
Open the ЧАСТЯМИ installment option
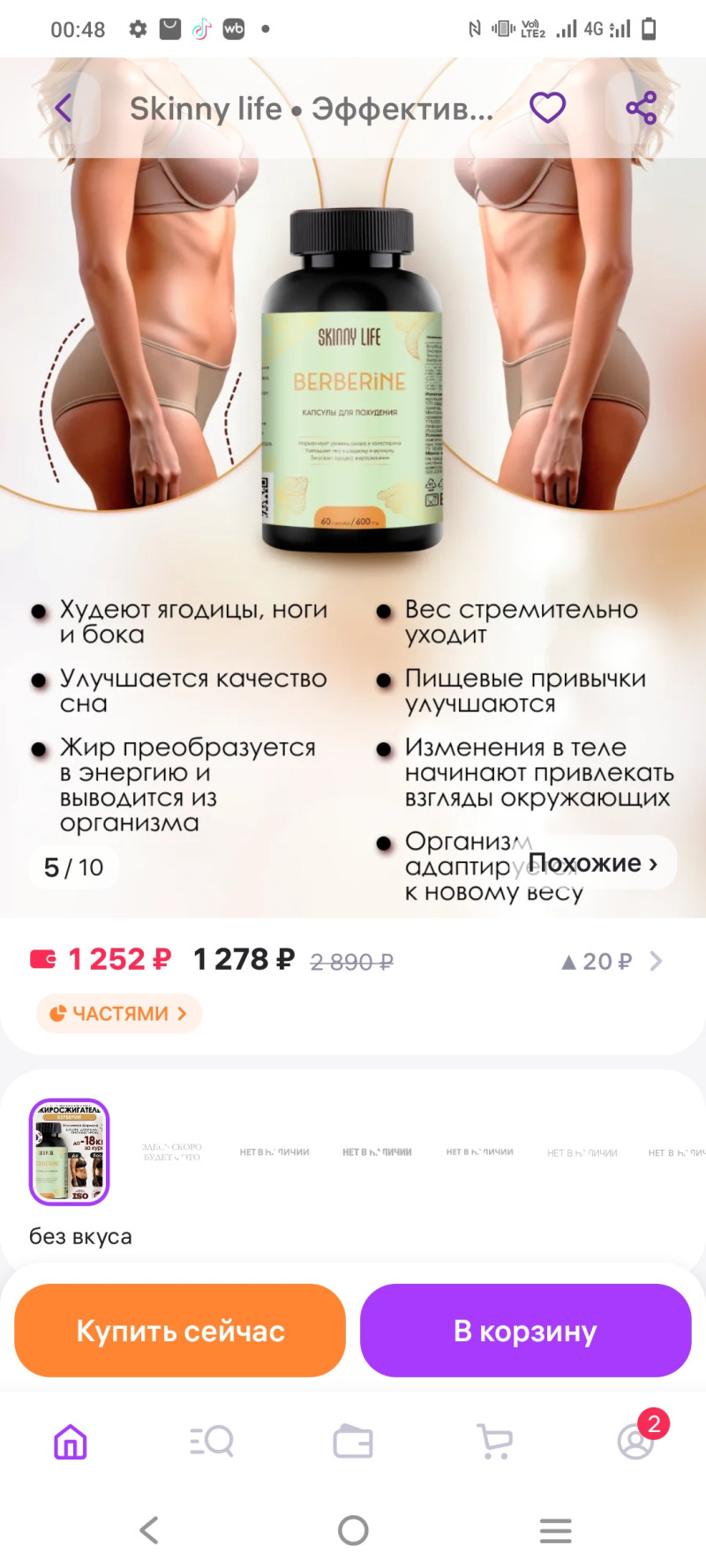(x=119, y=1014)
